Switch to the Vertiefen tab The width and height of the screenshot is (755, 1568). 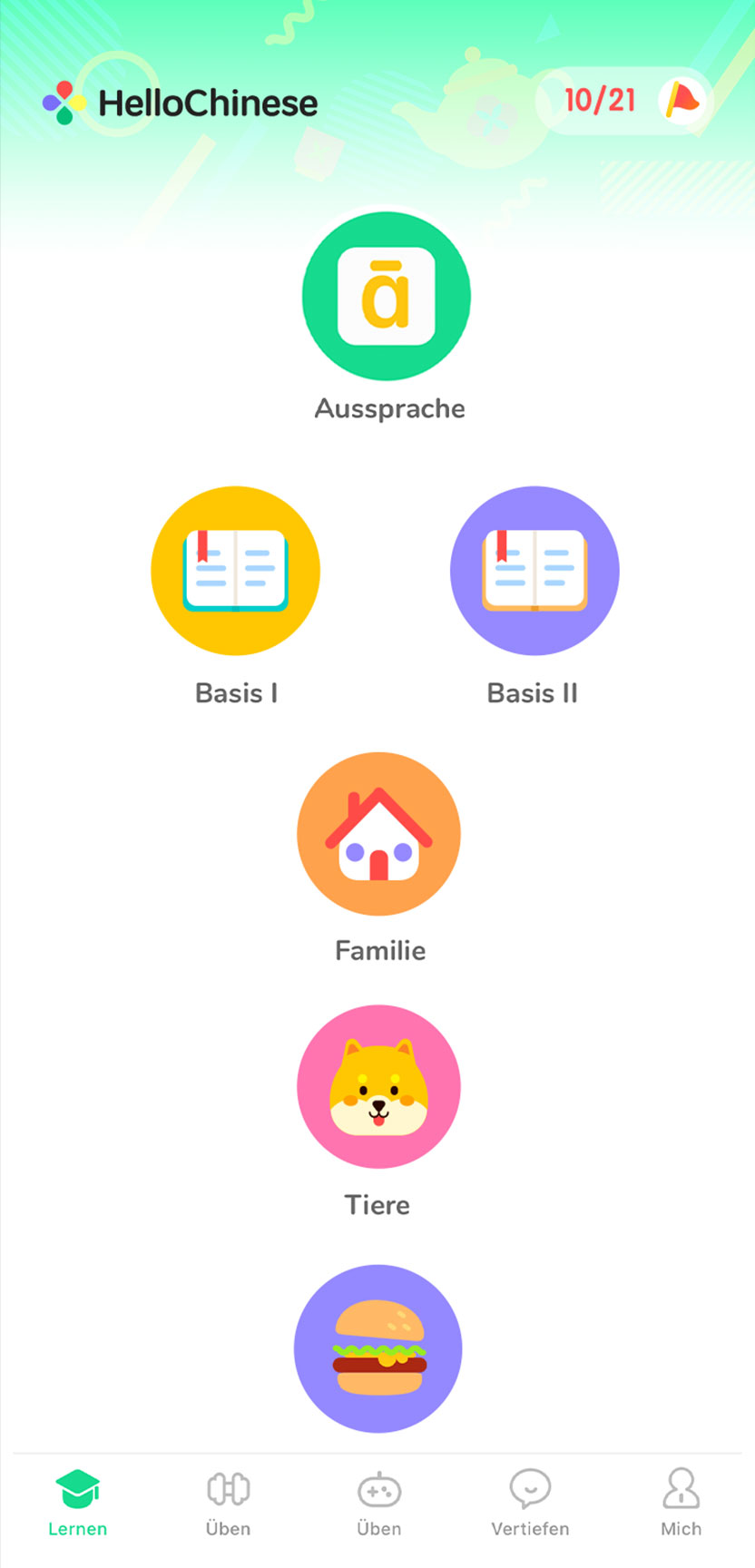[530, 1504]
